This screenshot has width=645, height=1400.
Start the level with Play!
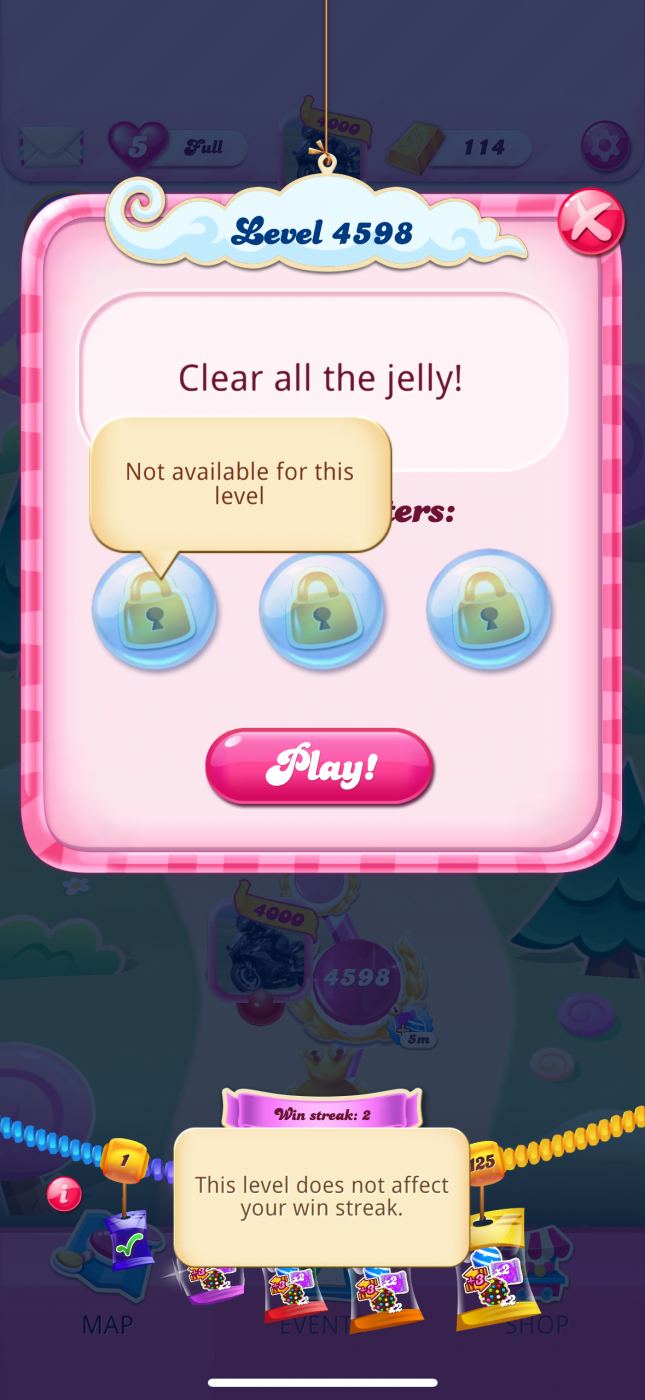tap(319, 766)
